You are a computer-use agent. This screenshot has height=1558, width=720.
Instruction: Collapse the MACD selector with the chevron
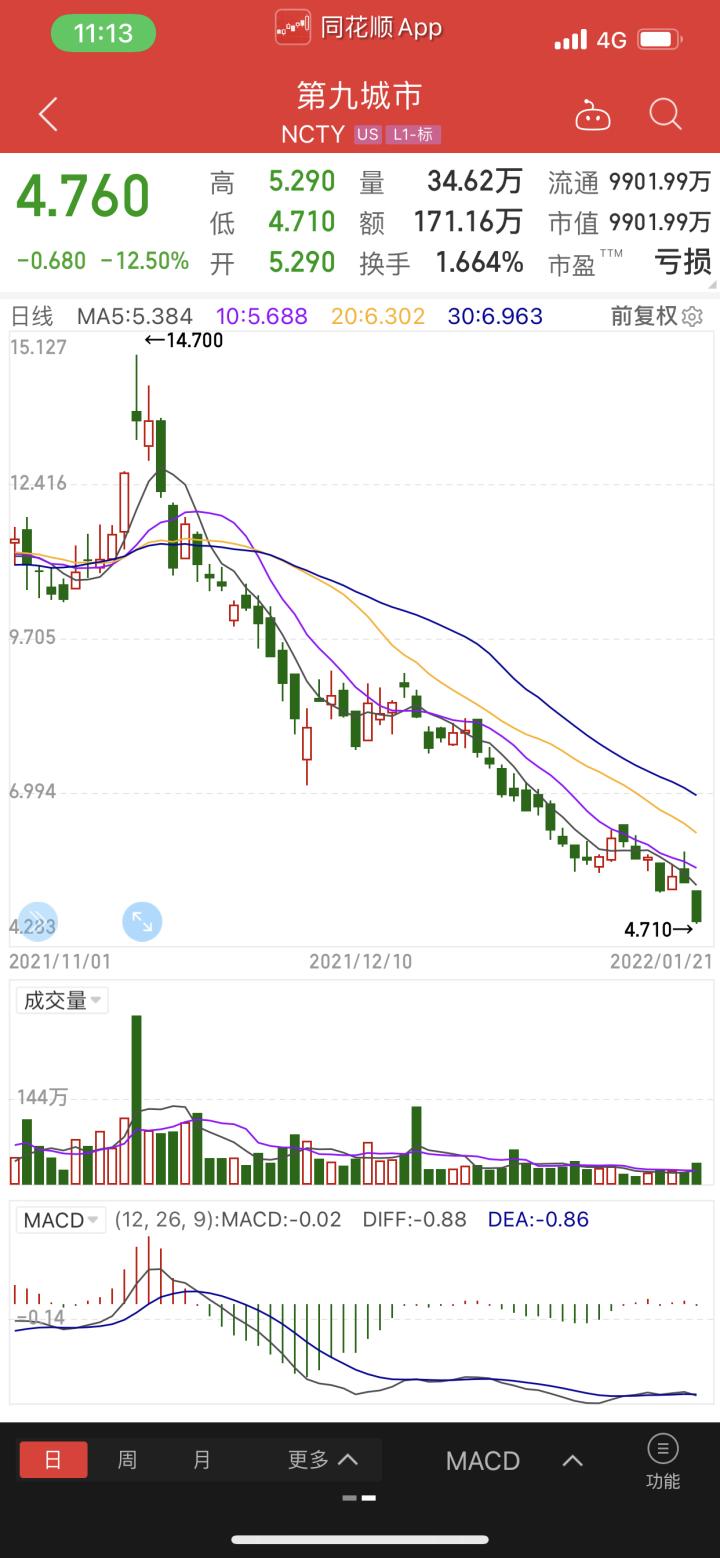coord(572,1460)
